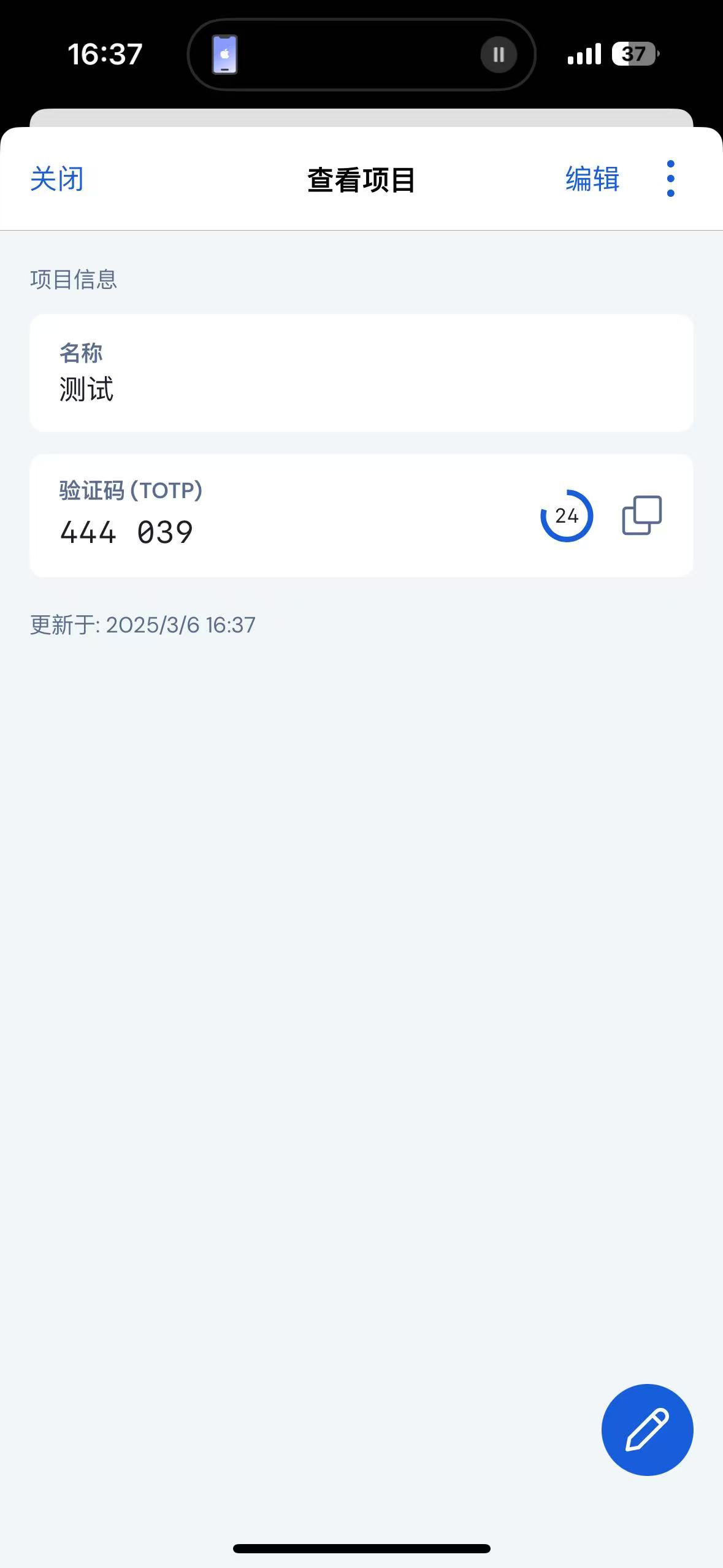Open the three-dot overflow menu
The width and height of the screenshot is (723, 1568).
pos(670,179)
